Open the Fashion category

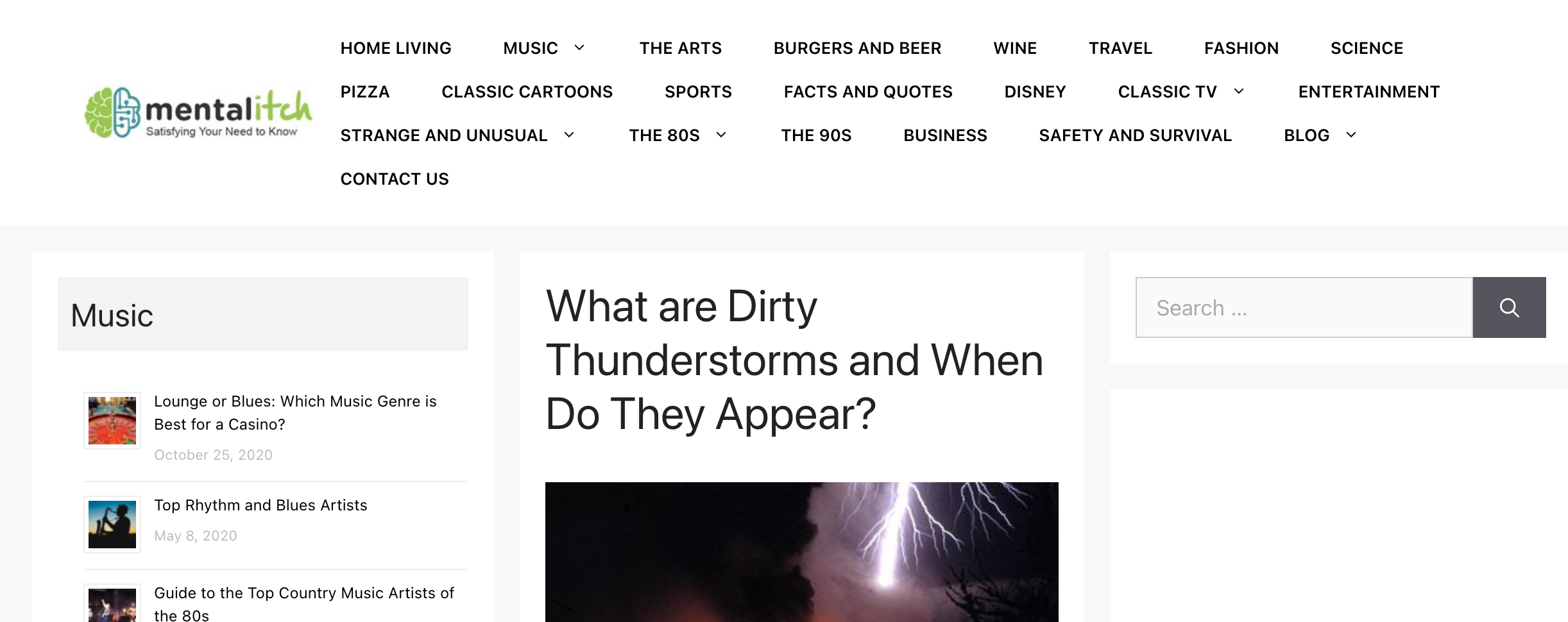[x=1241, y=48]
